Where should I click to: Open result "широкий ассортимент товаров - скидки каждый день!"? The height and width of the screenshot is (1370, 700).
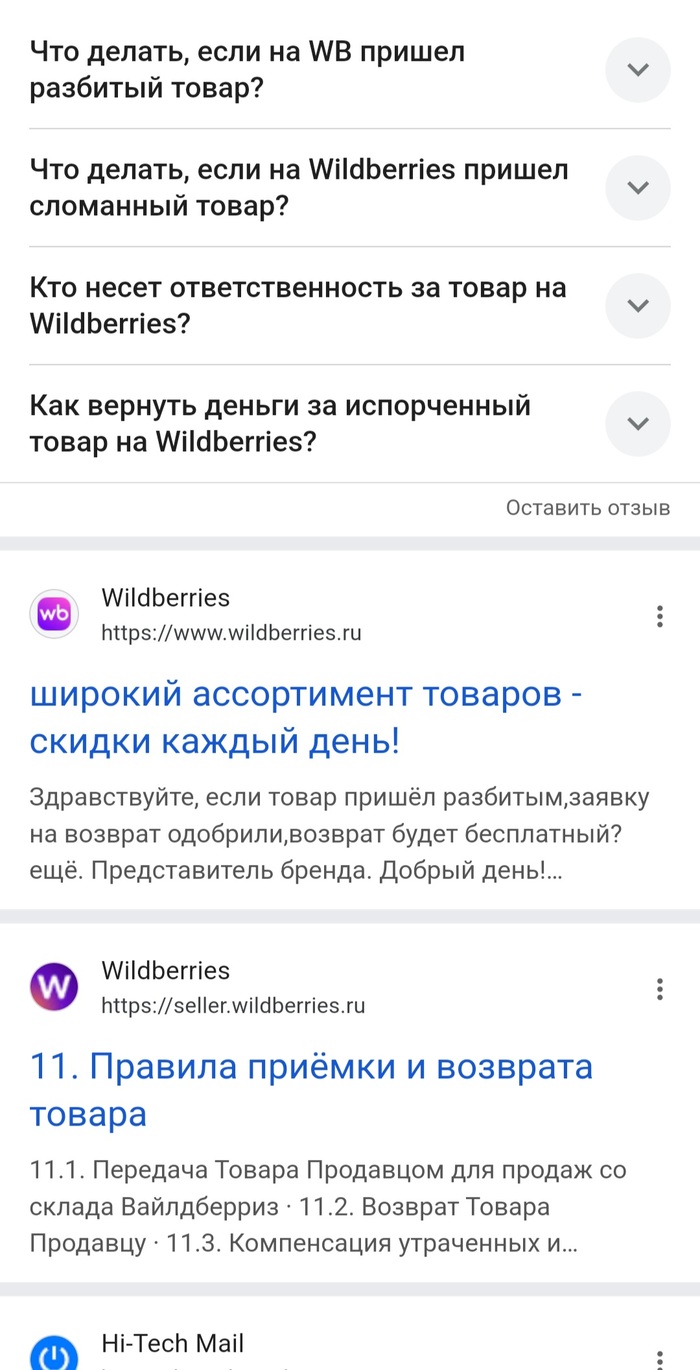click(306, 718)
